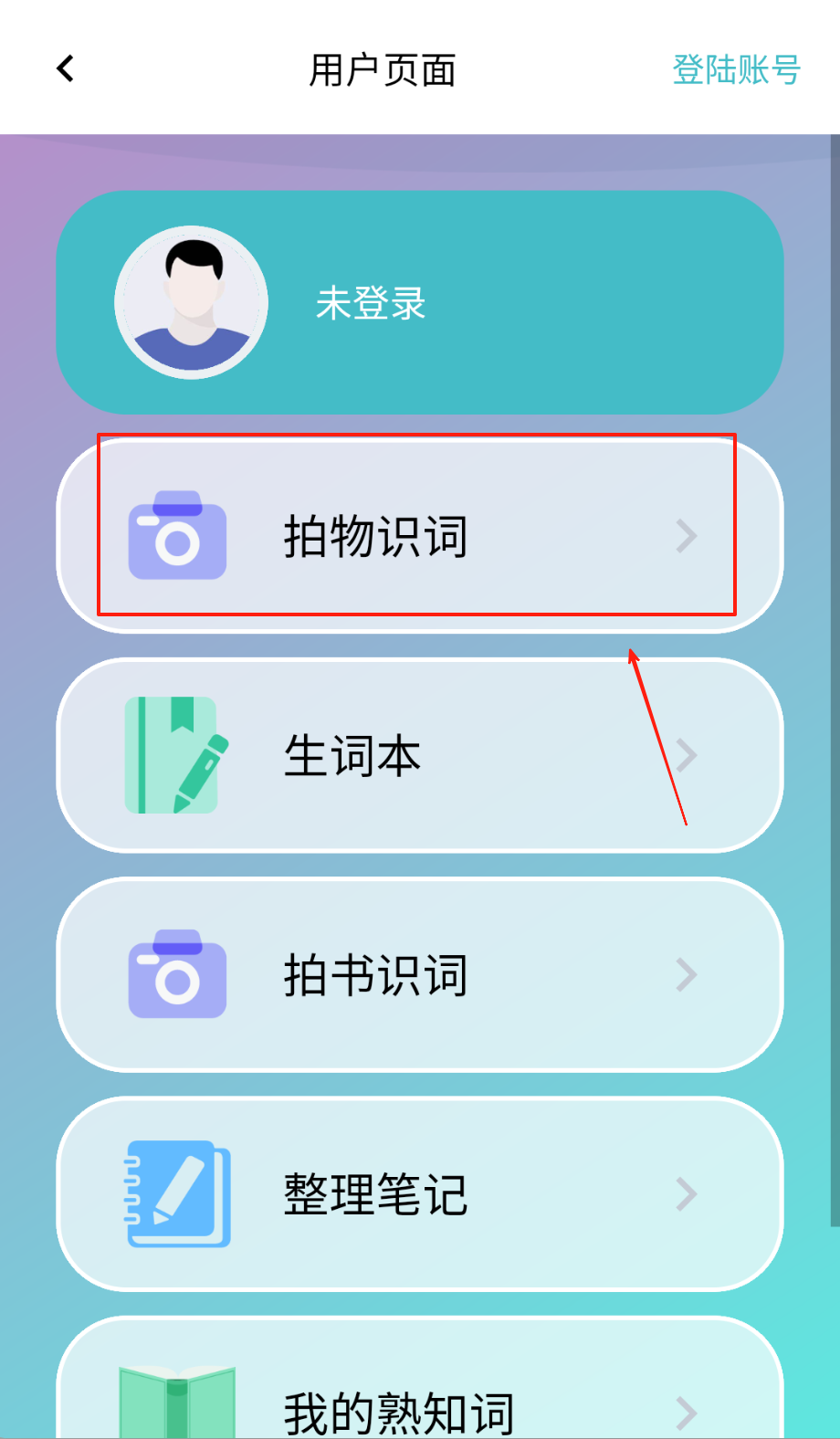This screenshot has width=840, height=1439.
Task: Open the 生词本 vocabulary book
Action: point(419,755)
